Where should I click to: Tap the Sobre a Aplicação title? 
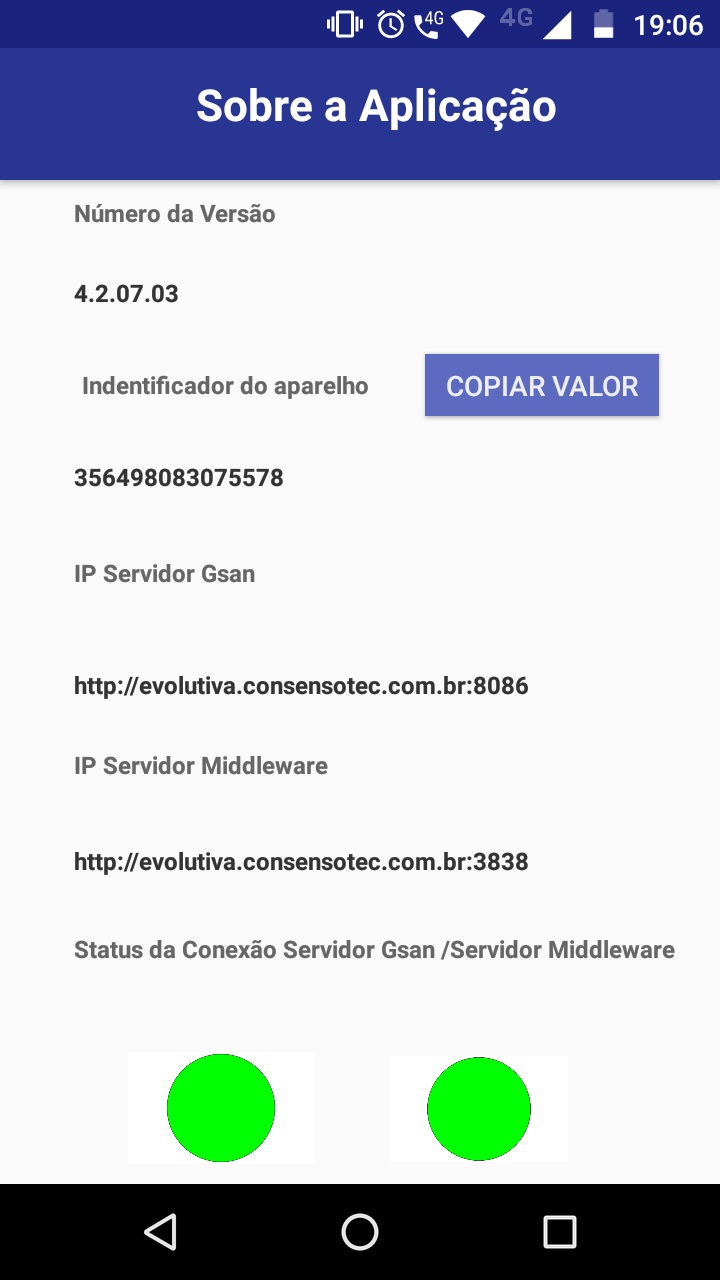pos(377,105)
